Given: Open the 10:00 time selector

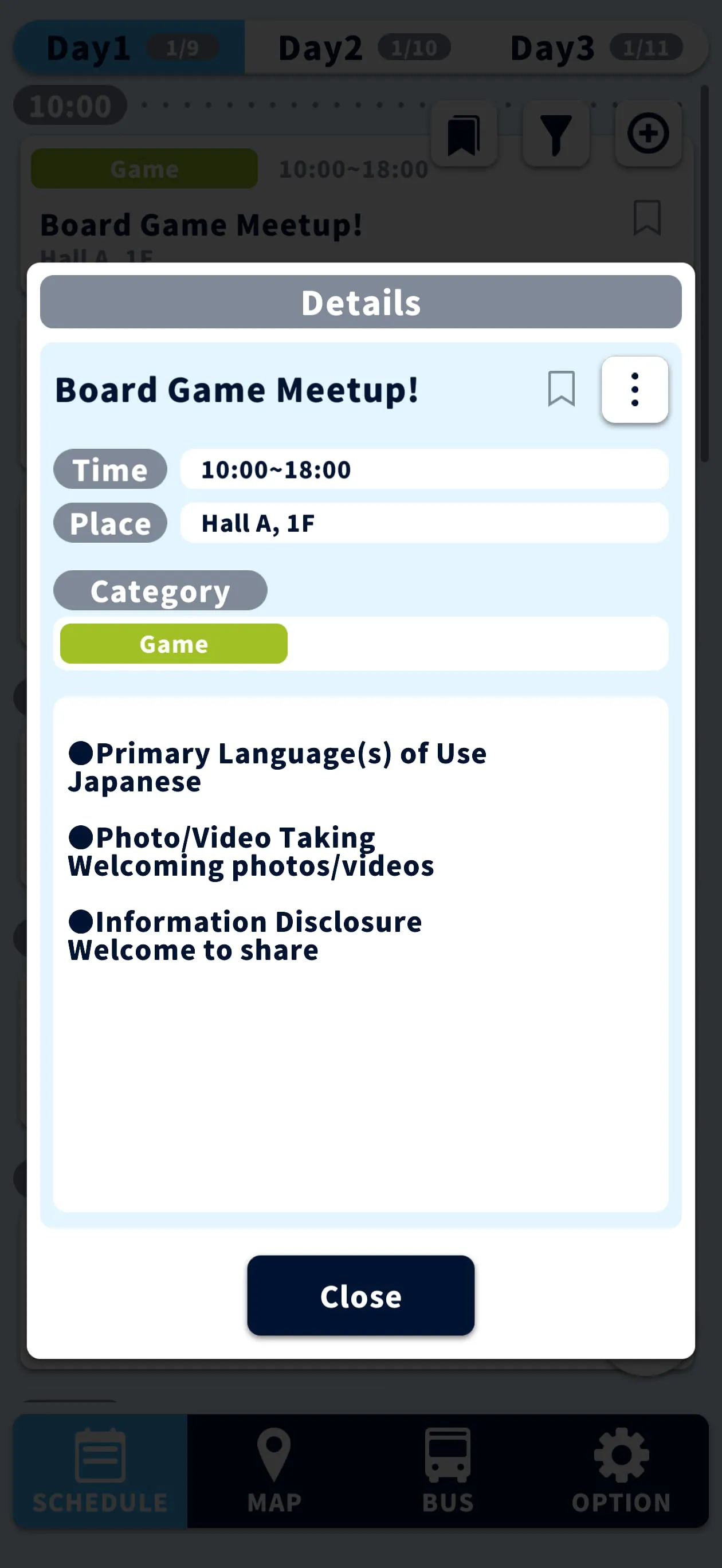Looking at the screenshot, I should pos(69,106).
